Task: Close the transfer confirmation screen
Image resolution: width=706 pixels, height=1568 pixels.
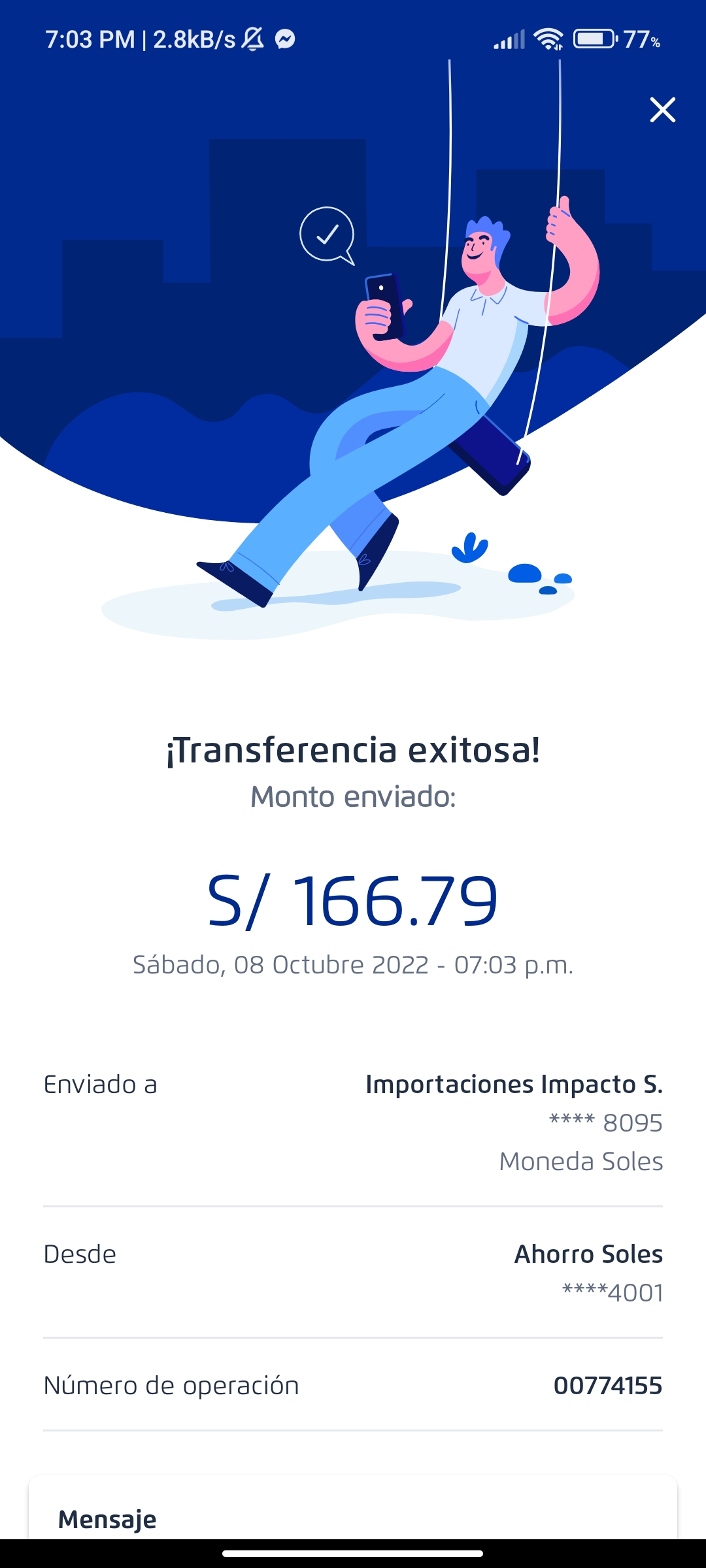Action: click(x=662, y=110)
